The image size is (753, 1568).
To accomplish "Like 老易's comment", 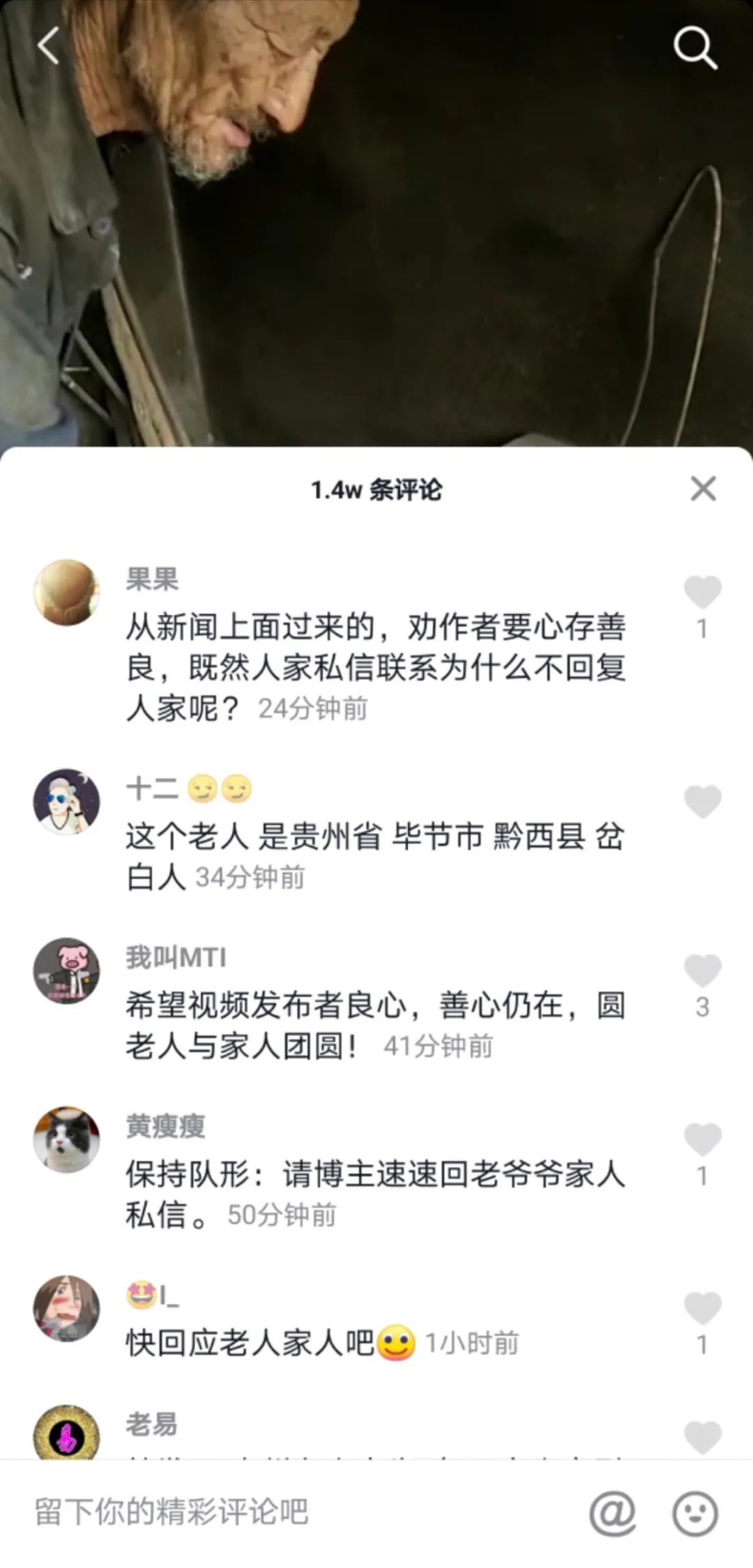I will click(702, 1438).
